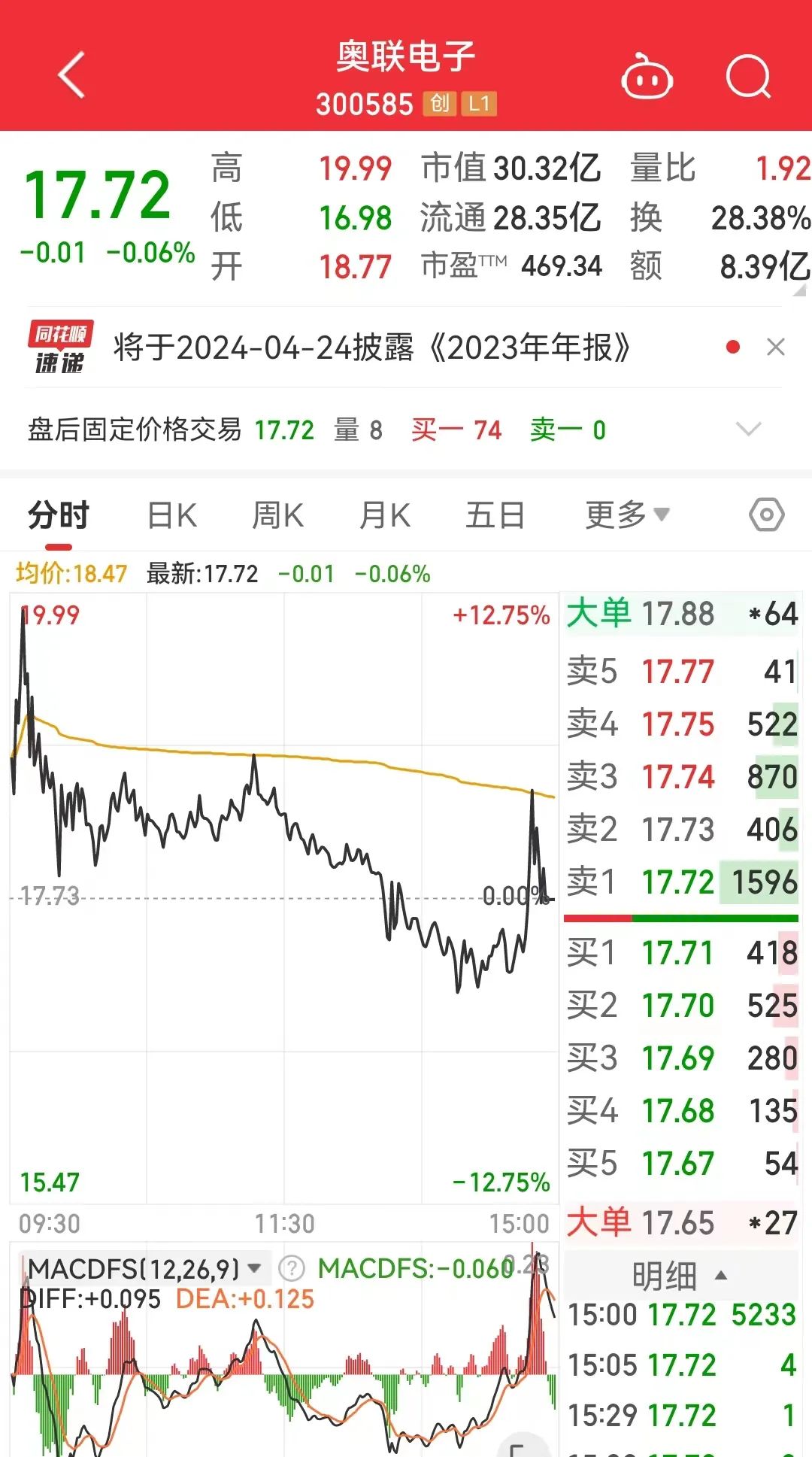Select the 买1 17.71 order row

click(x=680, y=953)
